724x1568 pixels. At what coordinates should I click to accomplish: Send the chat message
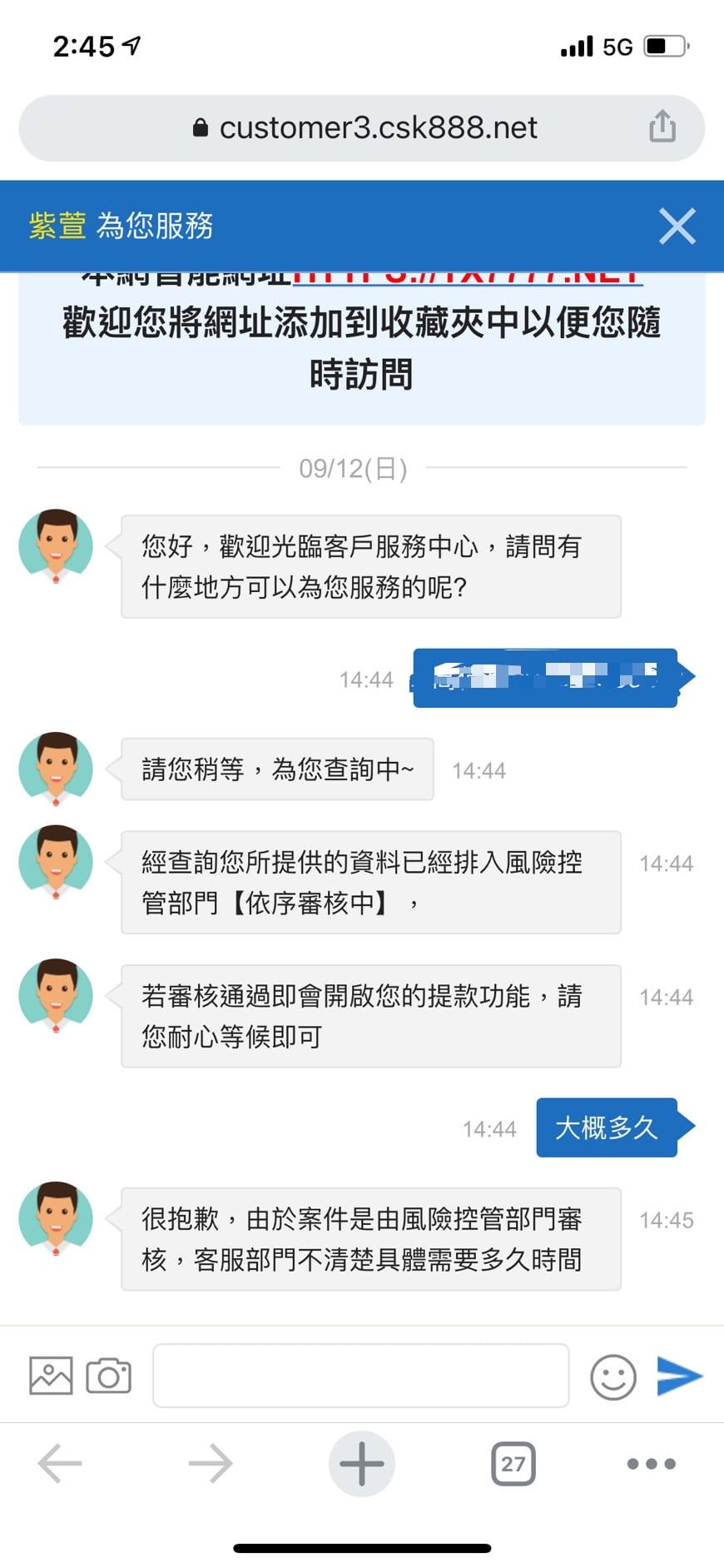679,1375
